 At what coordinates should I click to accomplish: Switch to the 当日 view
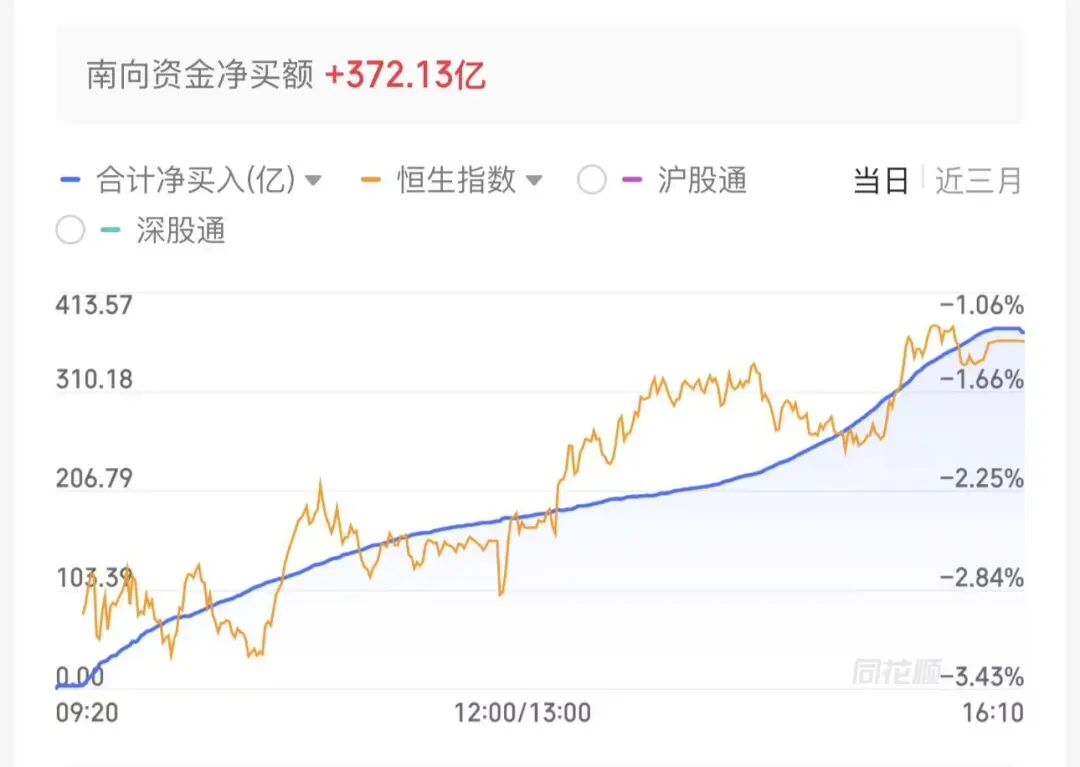[x=880, y=181]
